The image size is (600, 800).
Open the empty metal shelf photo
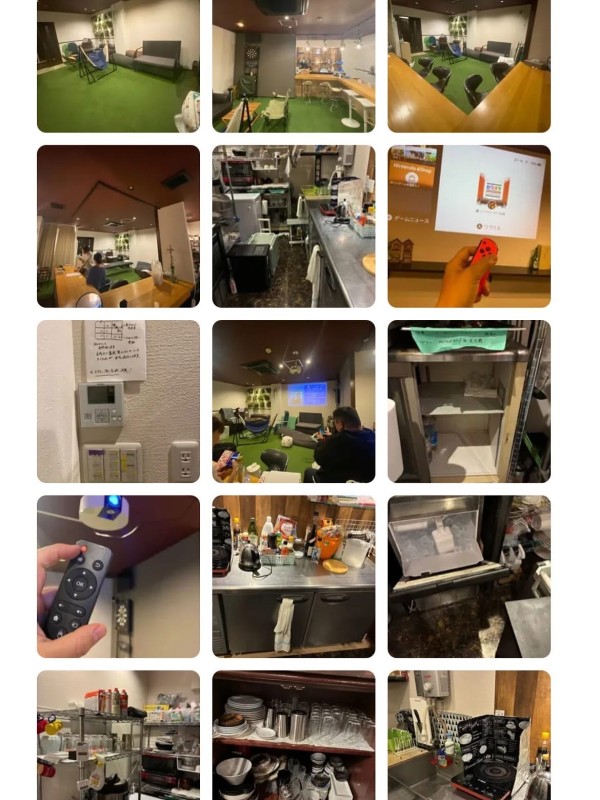[x=468, y=401]
